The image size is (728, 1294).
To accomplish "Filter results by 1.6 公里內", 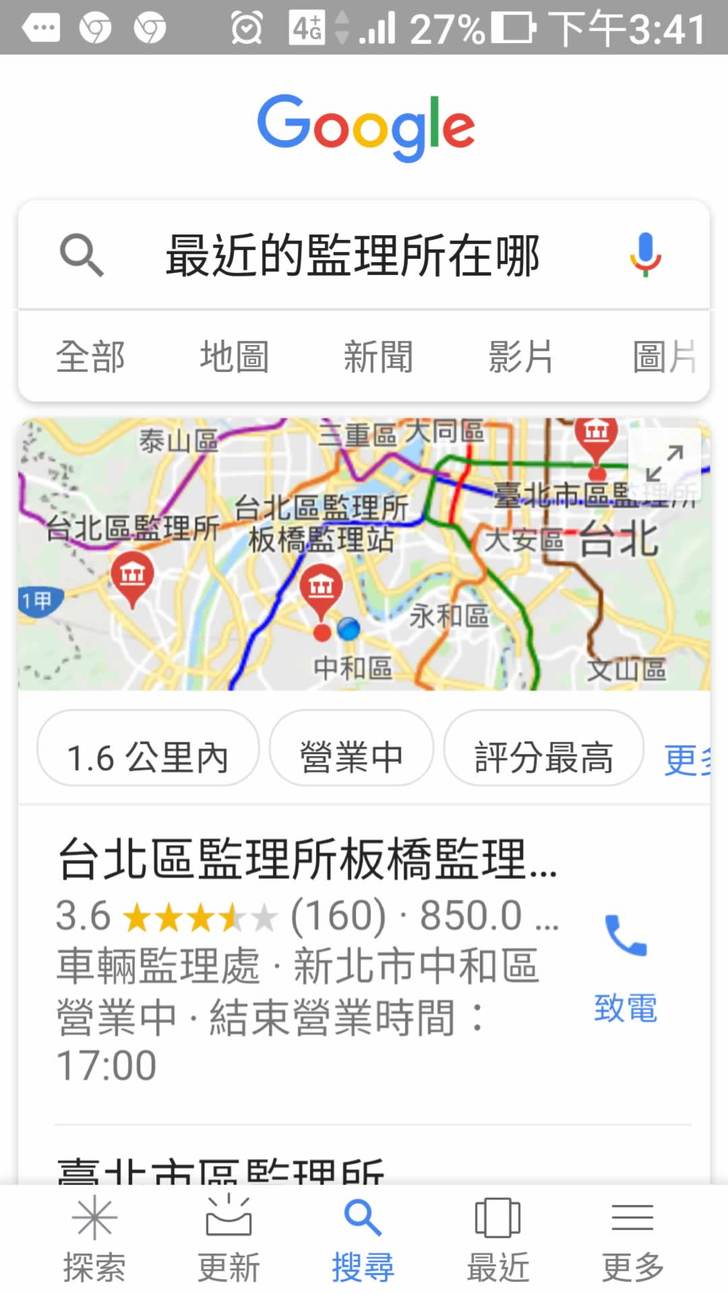I will point(148,758).
